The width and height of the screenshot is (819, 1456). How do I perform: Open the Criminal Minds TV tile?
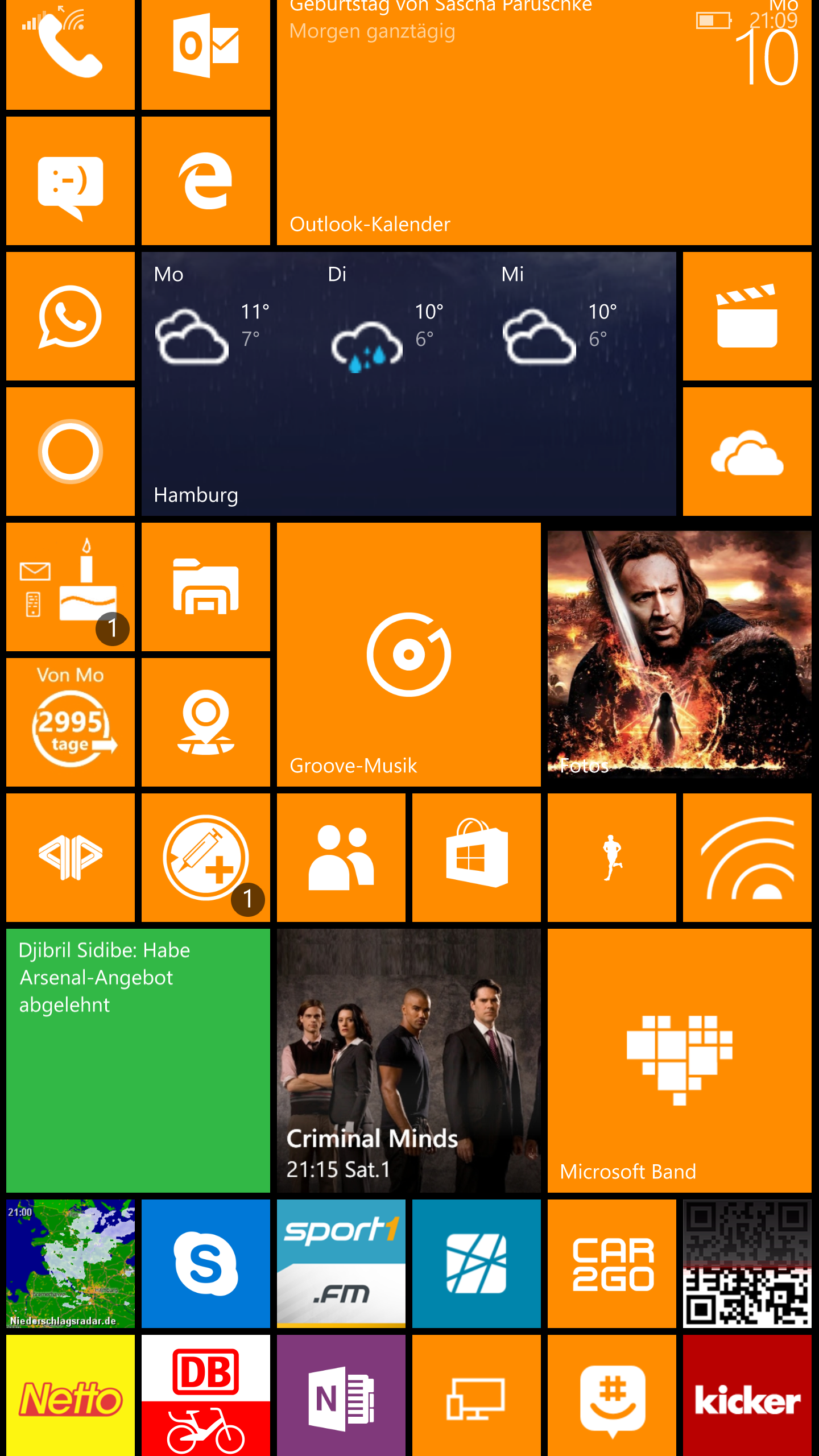click(409, 1061)
